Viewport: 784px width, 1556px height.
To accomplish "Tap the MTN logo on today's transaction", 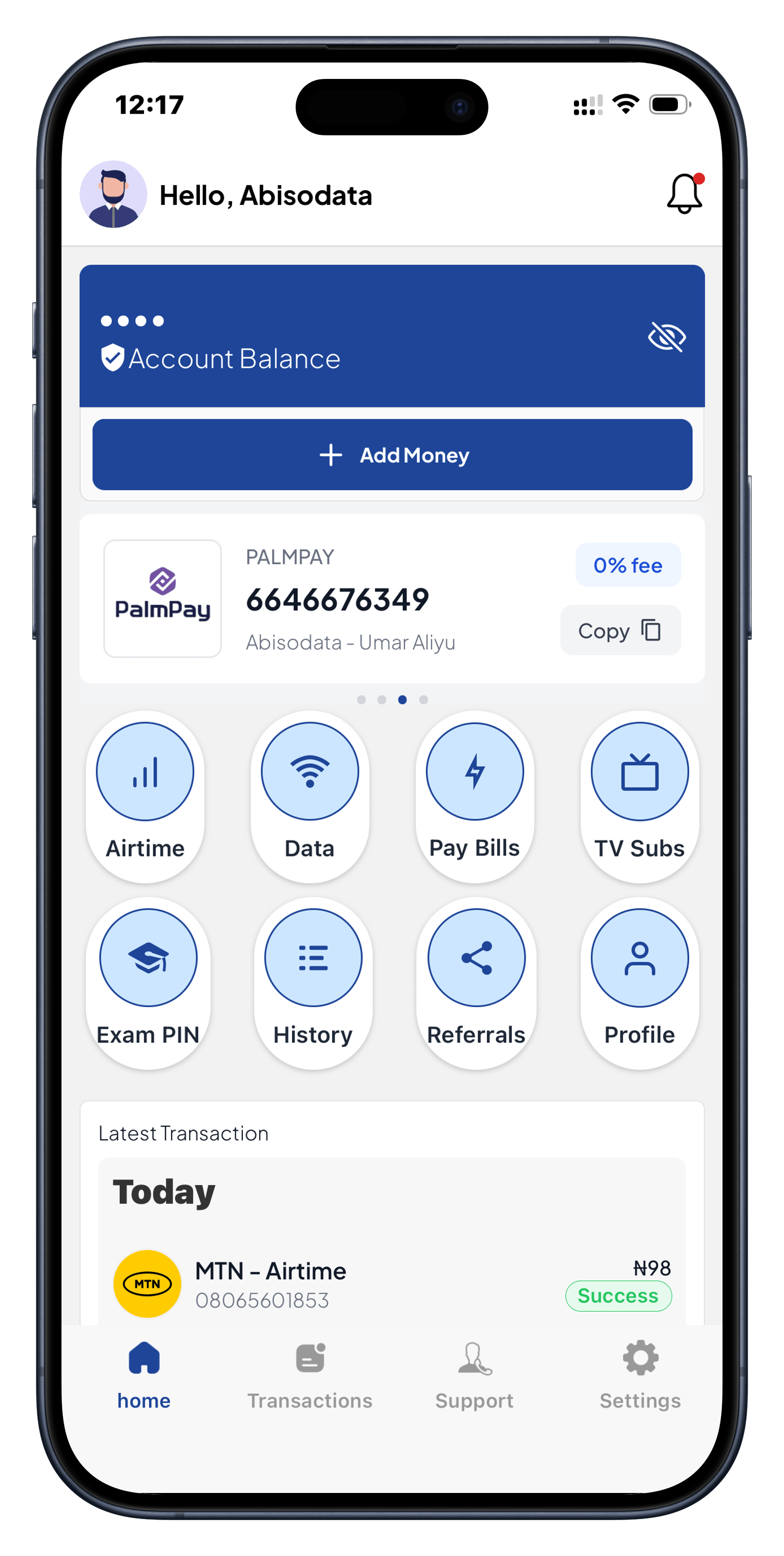I will click(146, 1284).
